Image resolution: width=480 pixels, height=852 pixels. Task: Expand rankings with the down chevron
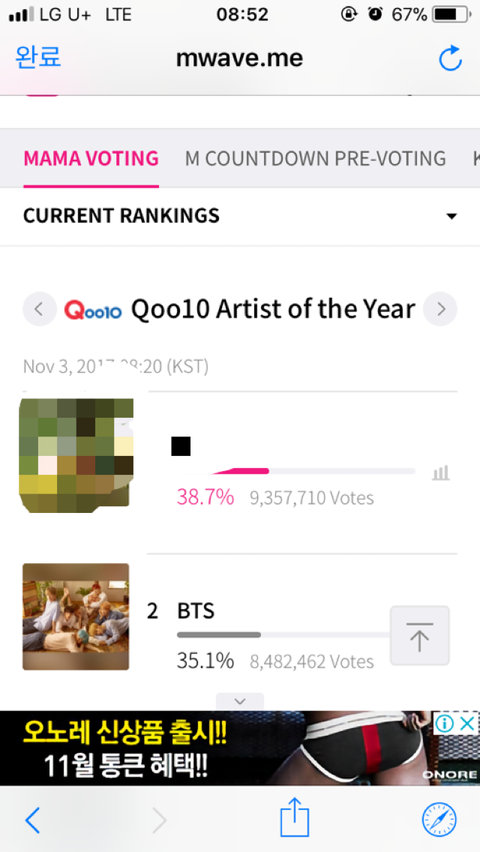[x=240, y=701]
